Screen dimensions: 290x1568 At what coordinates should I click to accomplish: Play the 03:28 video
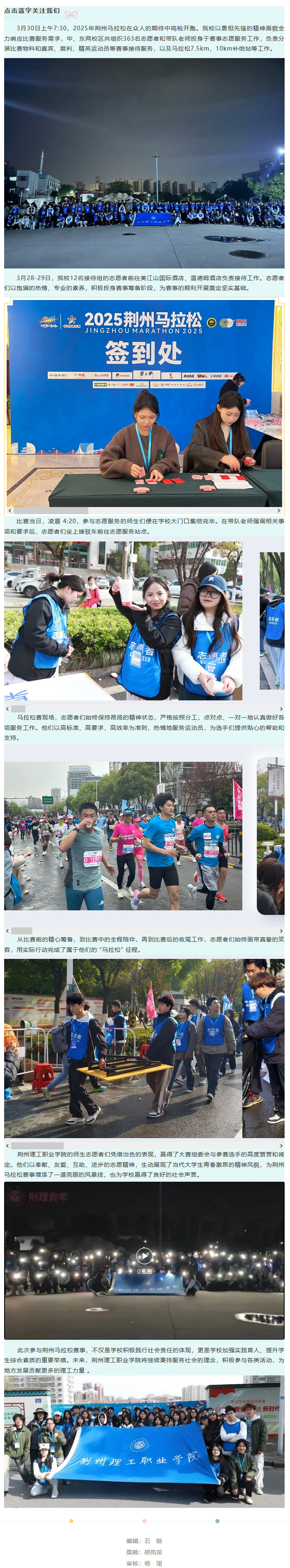click(x=144, y=1254)
